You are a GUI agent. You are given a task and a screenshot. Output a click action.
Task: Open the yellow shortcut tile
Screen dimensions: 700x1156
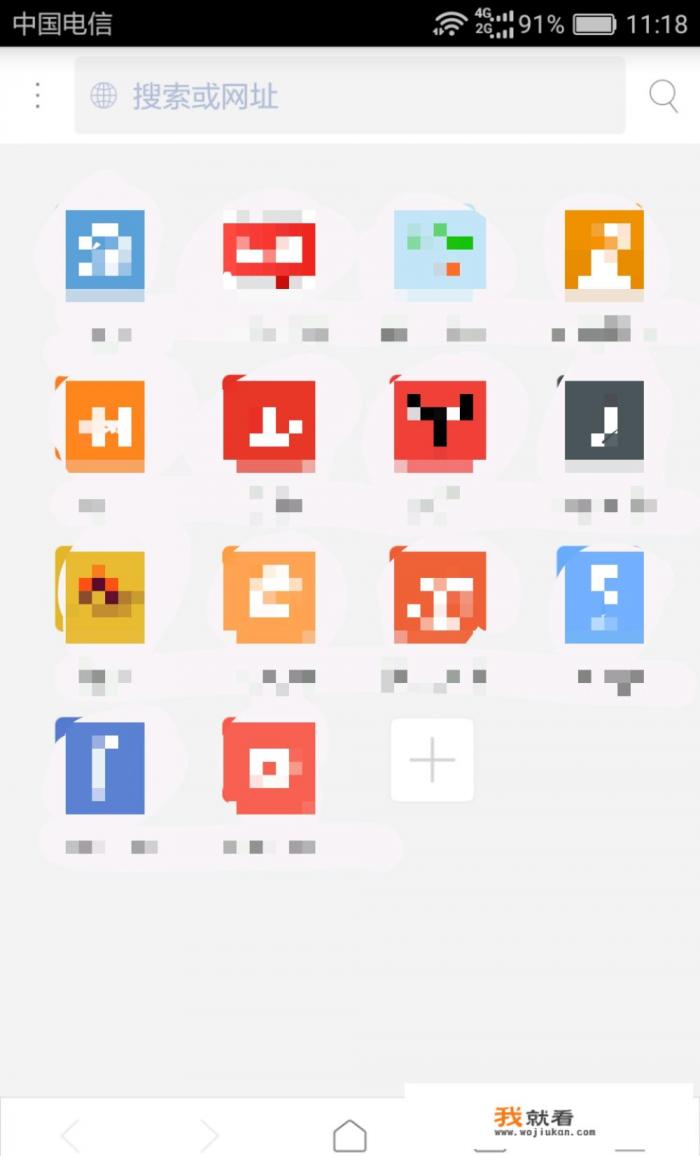pos(104,596)
